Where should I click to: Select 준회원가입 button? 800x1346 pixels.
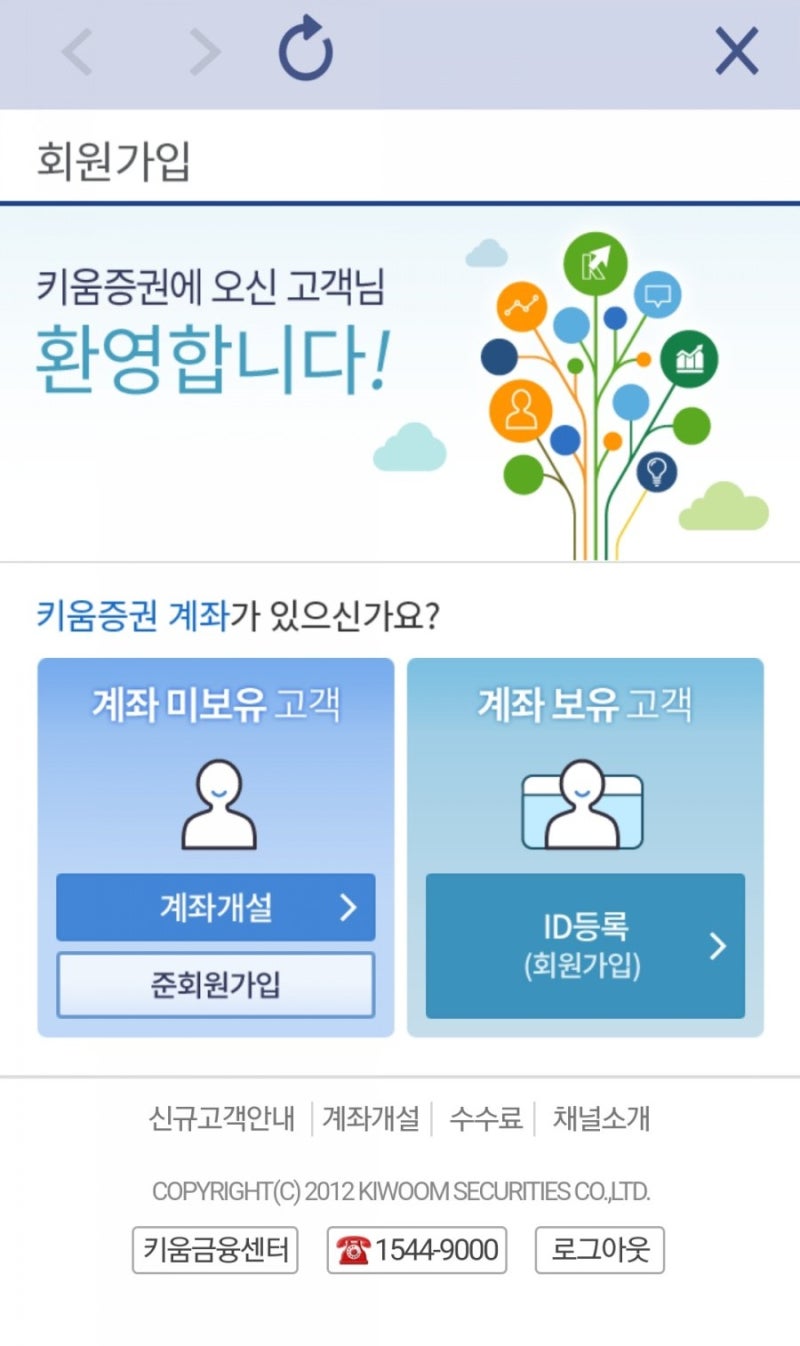pyautogui.click(x=216, y=985)
